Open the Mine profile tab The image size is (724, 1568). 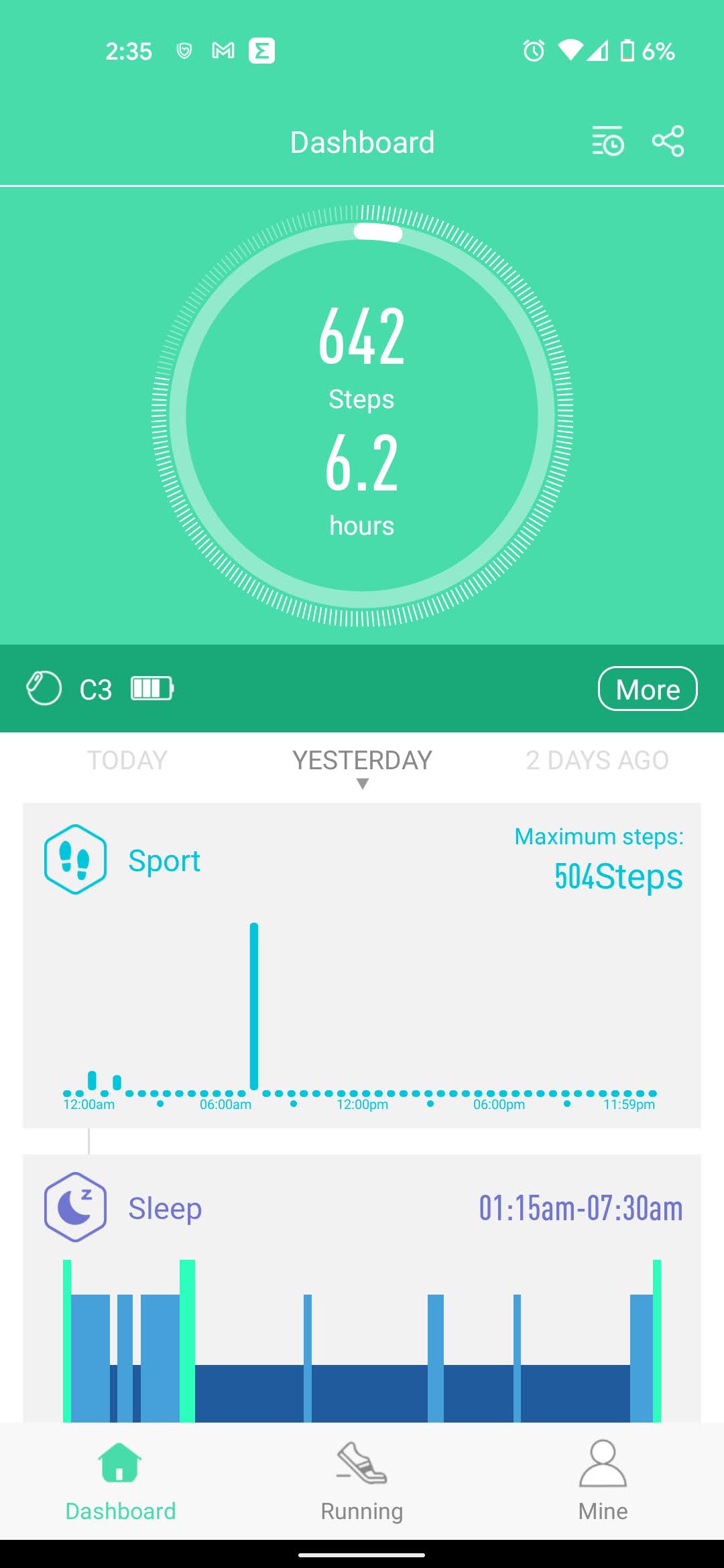tap(603, 1481)
